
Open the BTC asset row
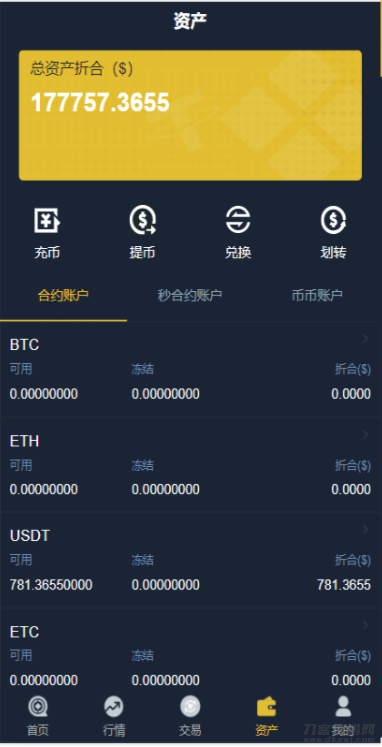191,369
